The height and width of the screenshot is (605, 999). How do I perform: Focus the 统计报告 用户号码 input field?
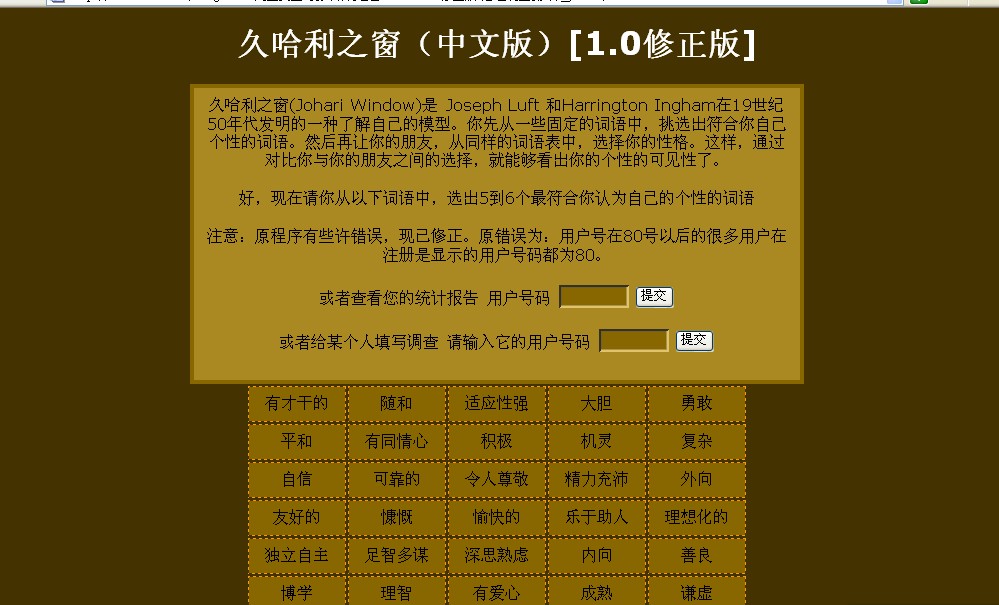[593, 297]
